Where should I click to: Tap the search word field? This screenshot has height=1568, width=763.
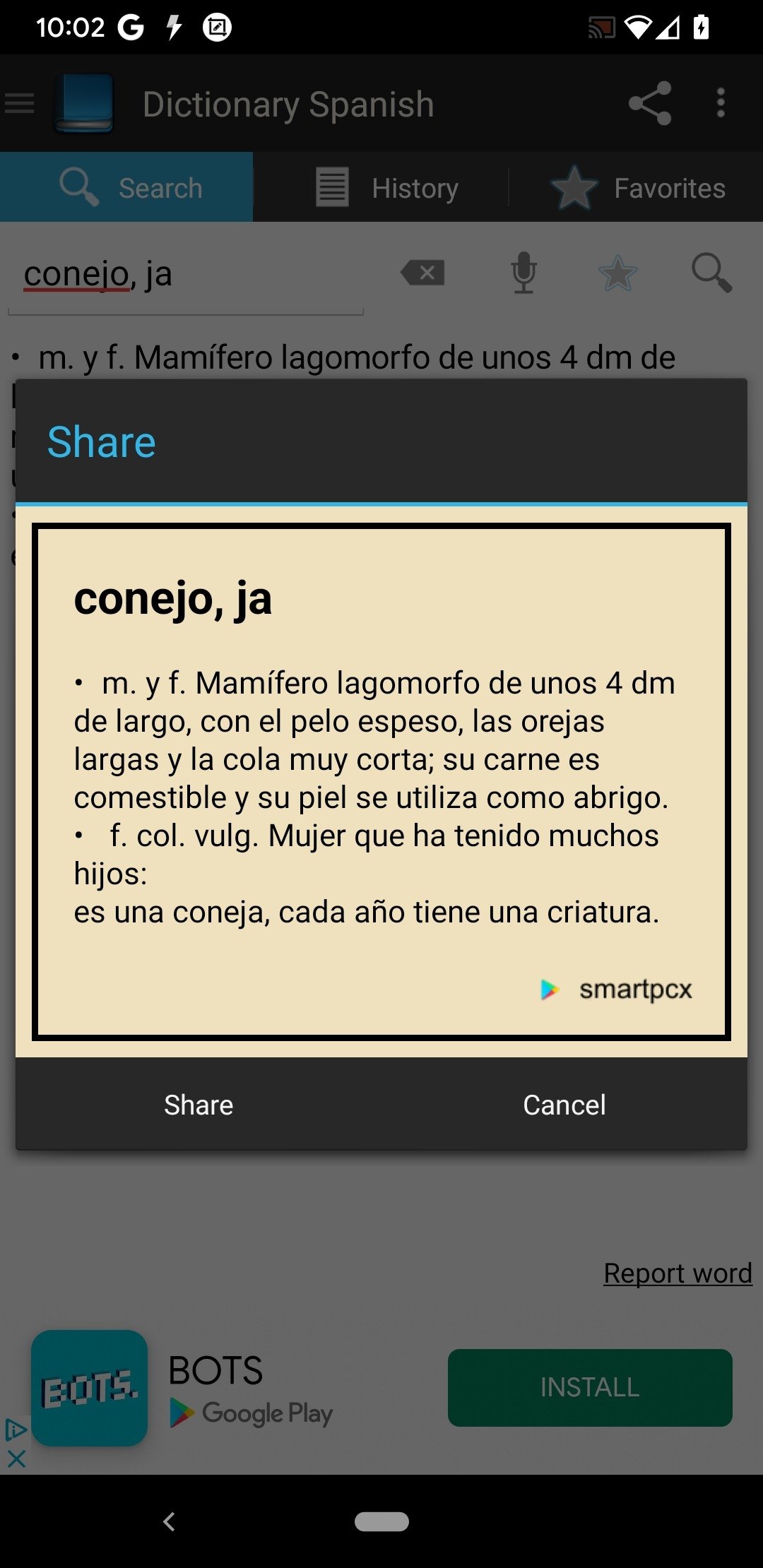186,275
